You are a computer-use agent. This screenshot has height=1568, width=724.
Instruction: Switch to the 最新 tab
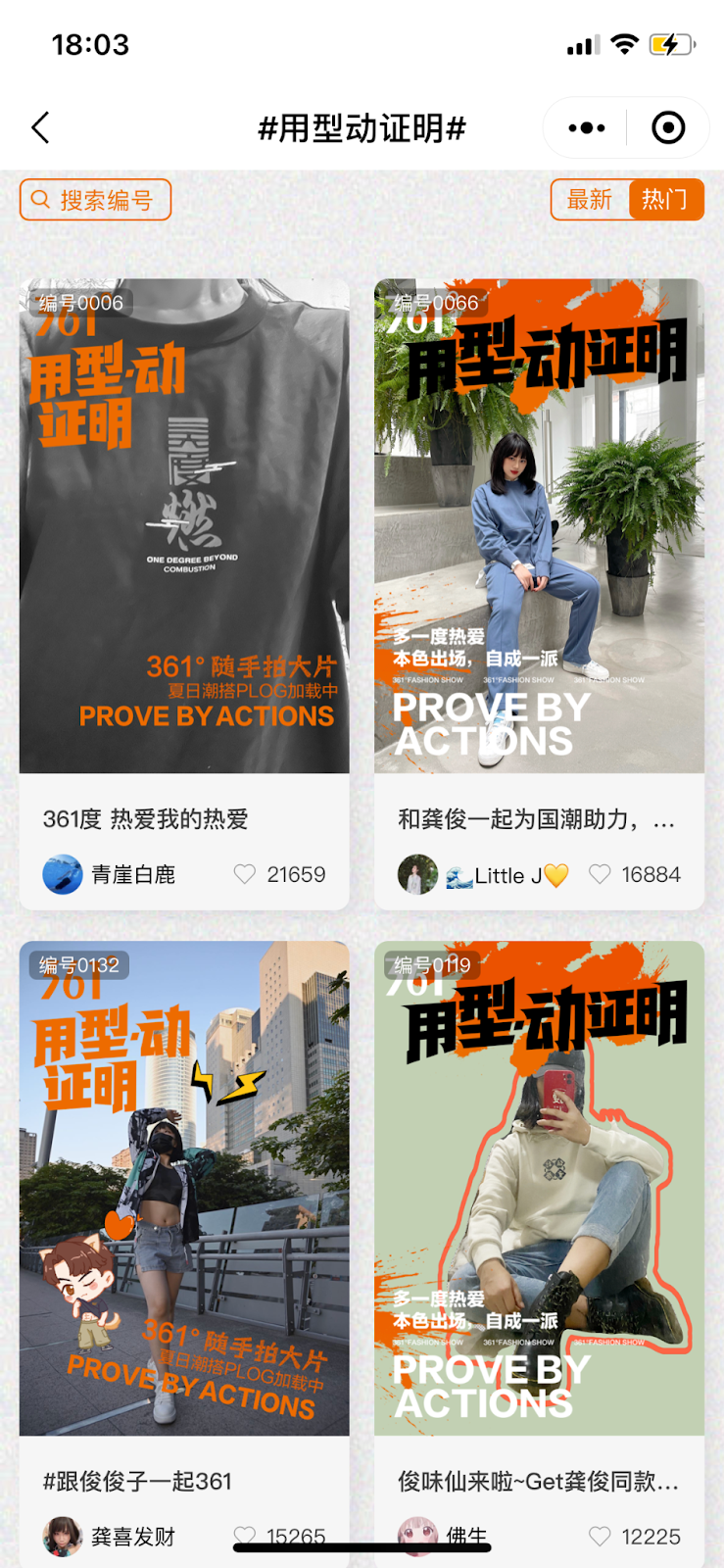(590, 200)
